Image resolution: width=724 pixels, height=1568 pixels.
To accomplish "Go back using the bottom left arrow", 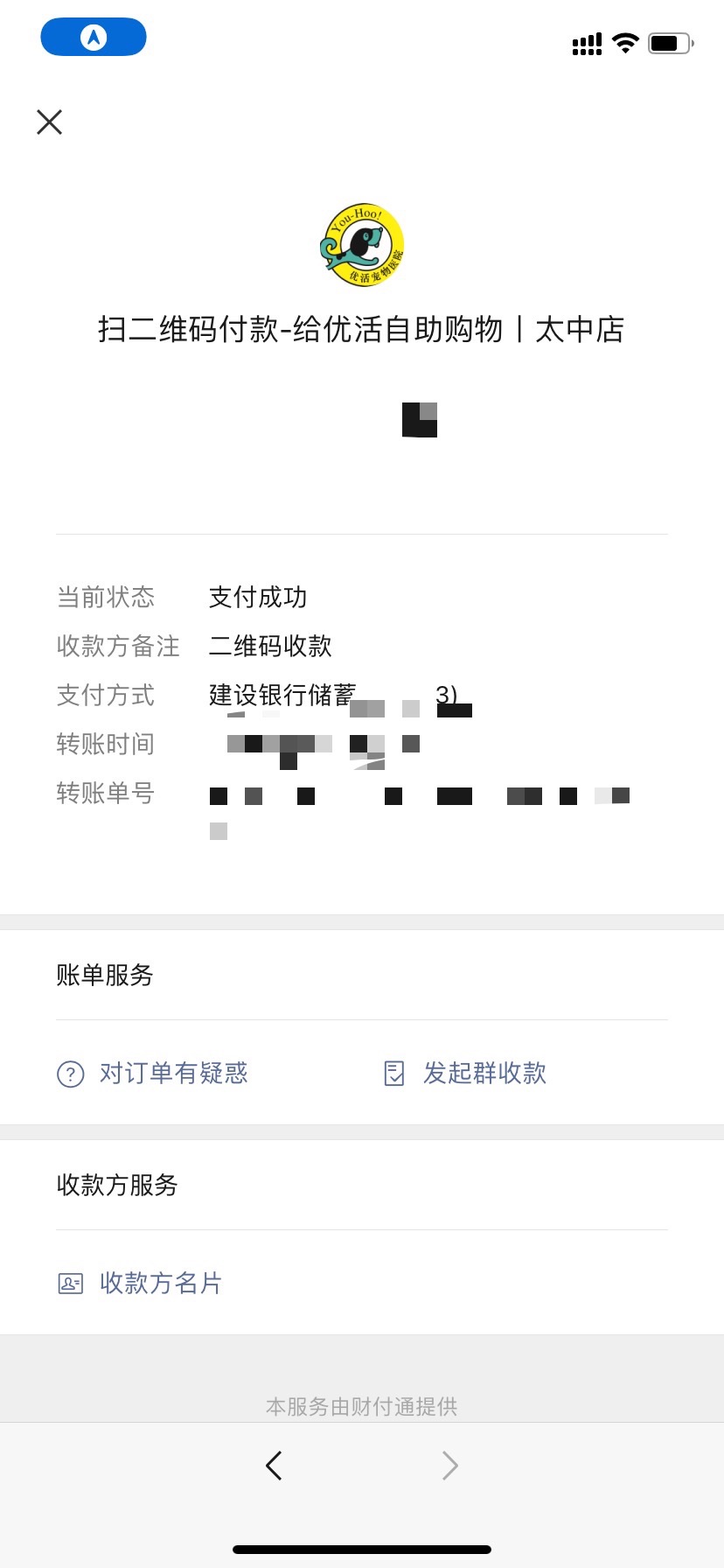I will click(274, 1465).
